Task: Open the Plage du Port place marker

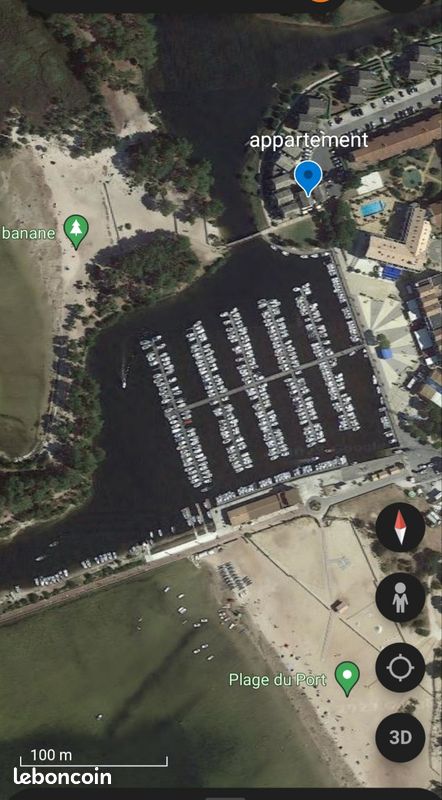Action: point(347,679)
